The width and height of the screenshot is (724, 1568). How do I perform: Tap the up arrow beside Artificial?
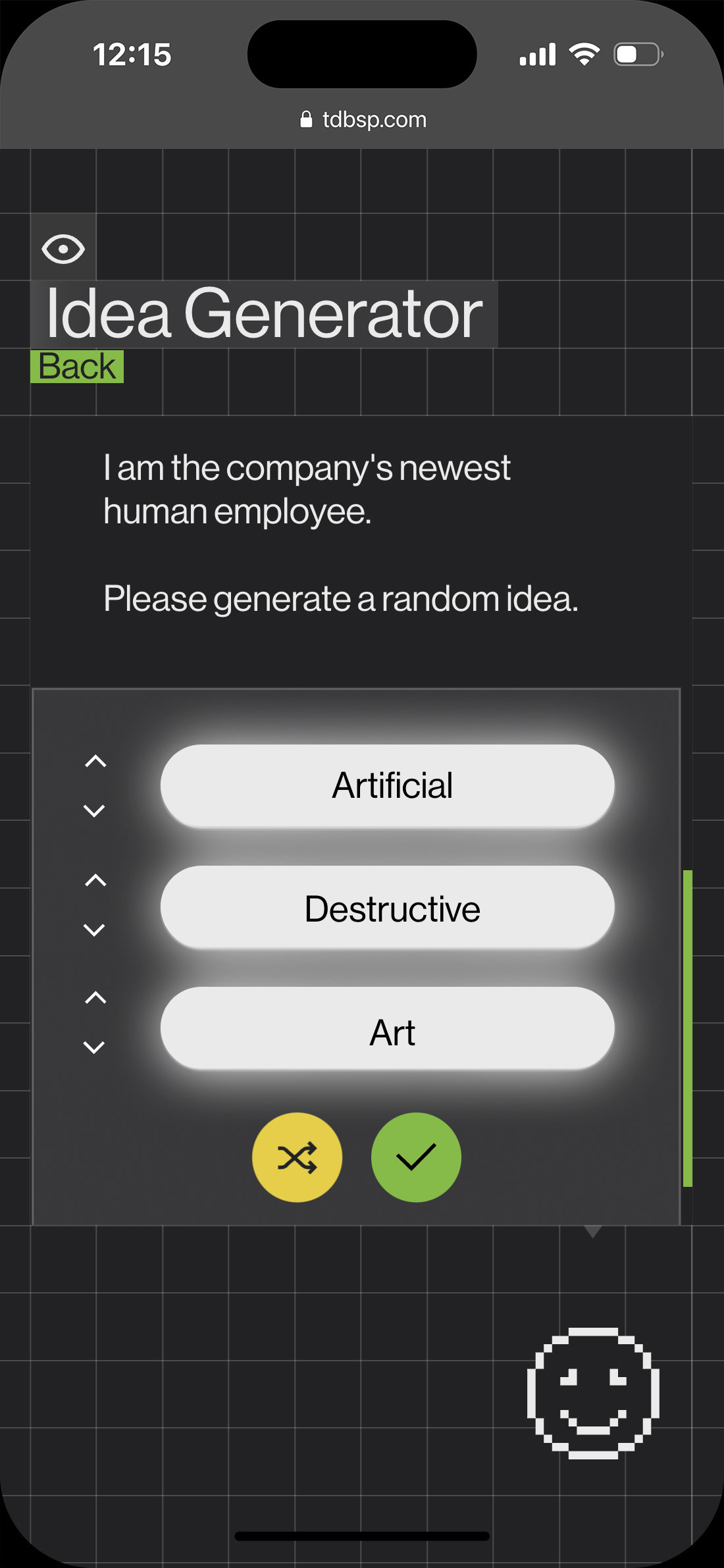95,762
